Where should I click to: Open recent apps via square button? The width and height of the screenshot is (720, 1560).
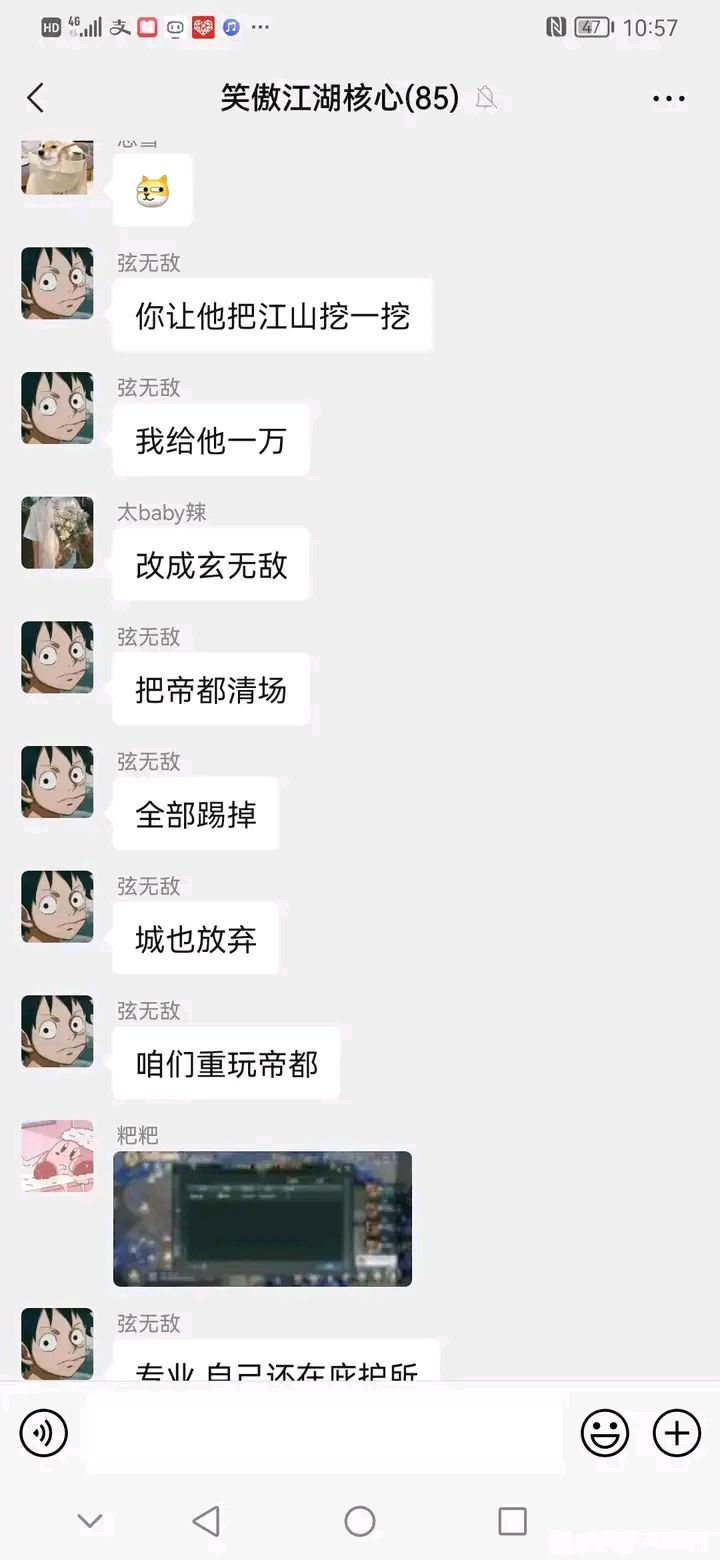(x=512, y=1521)
